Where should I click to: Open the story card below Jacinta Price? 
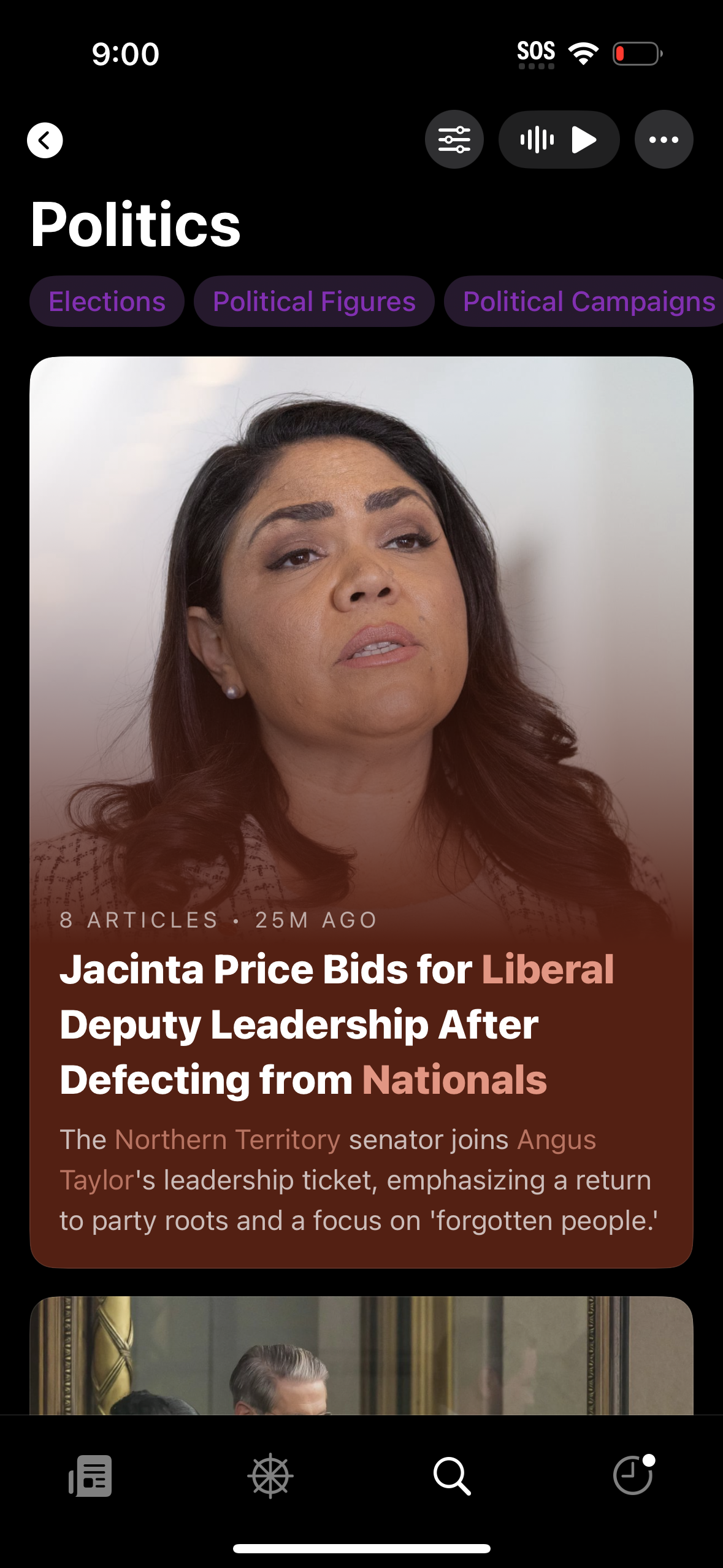pyautogui.click(x=361, y=1356)
